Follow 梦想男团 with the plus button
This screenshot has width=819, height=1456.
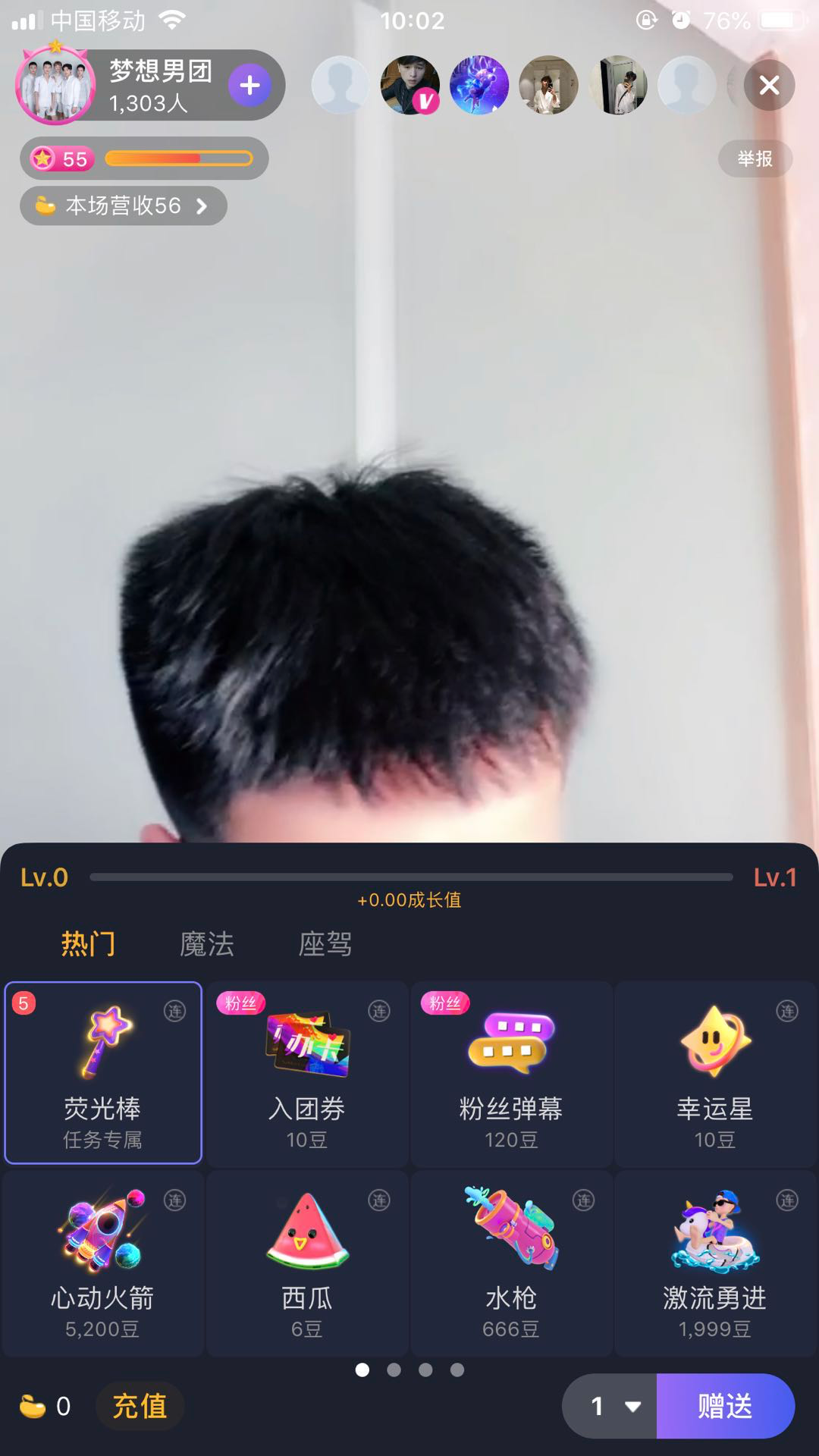249,85
